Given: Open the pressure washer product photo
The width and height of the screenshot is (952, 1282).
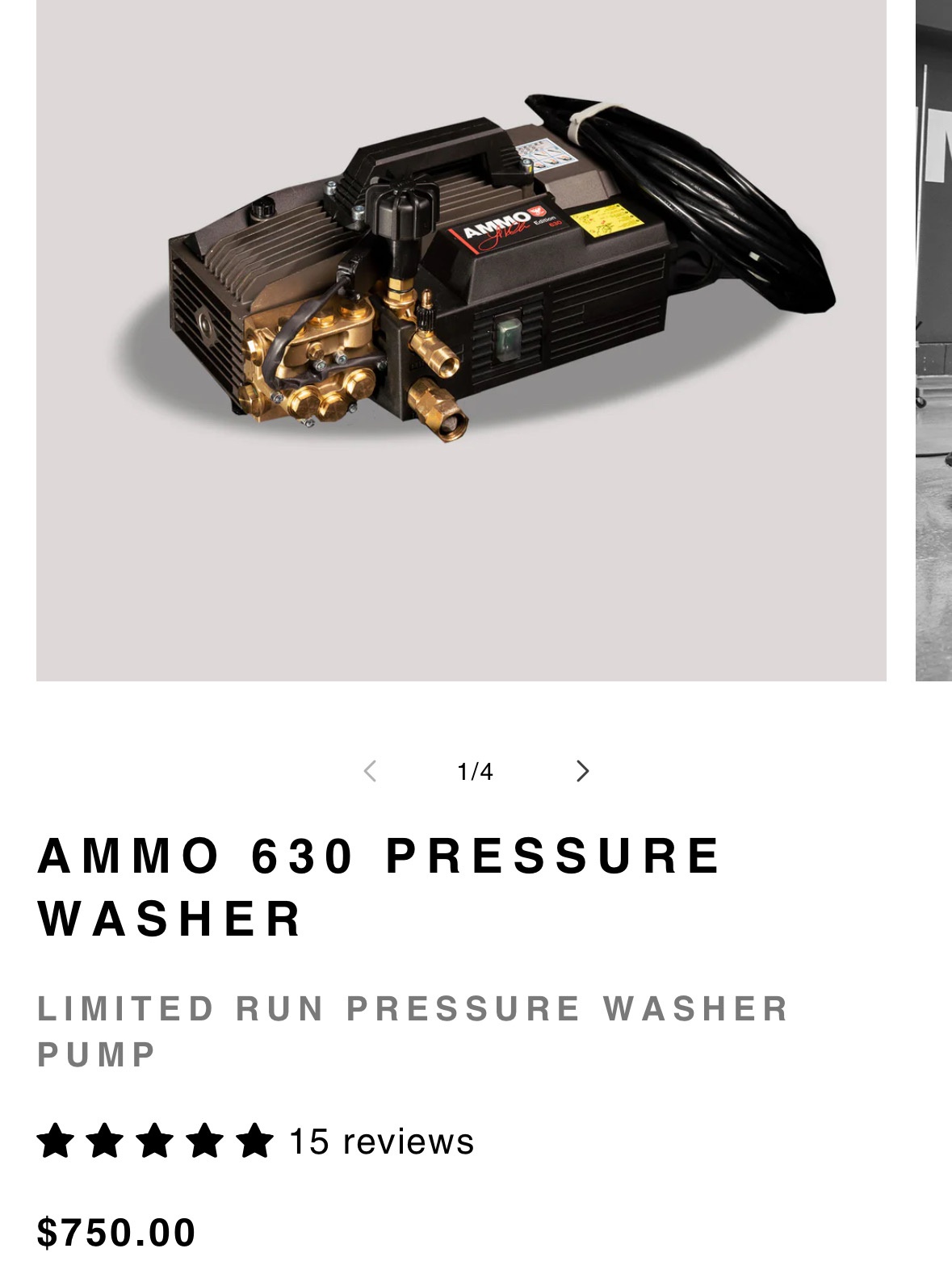Looking at the screenshot, I should pyautogui.click(x=461, y=339).
